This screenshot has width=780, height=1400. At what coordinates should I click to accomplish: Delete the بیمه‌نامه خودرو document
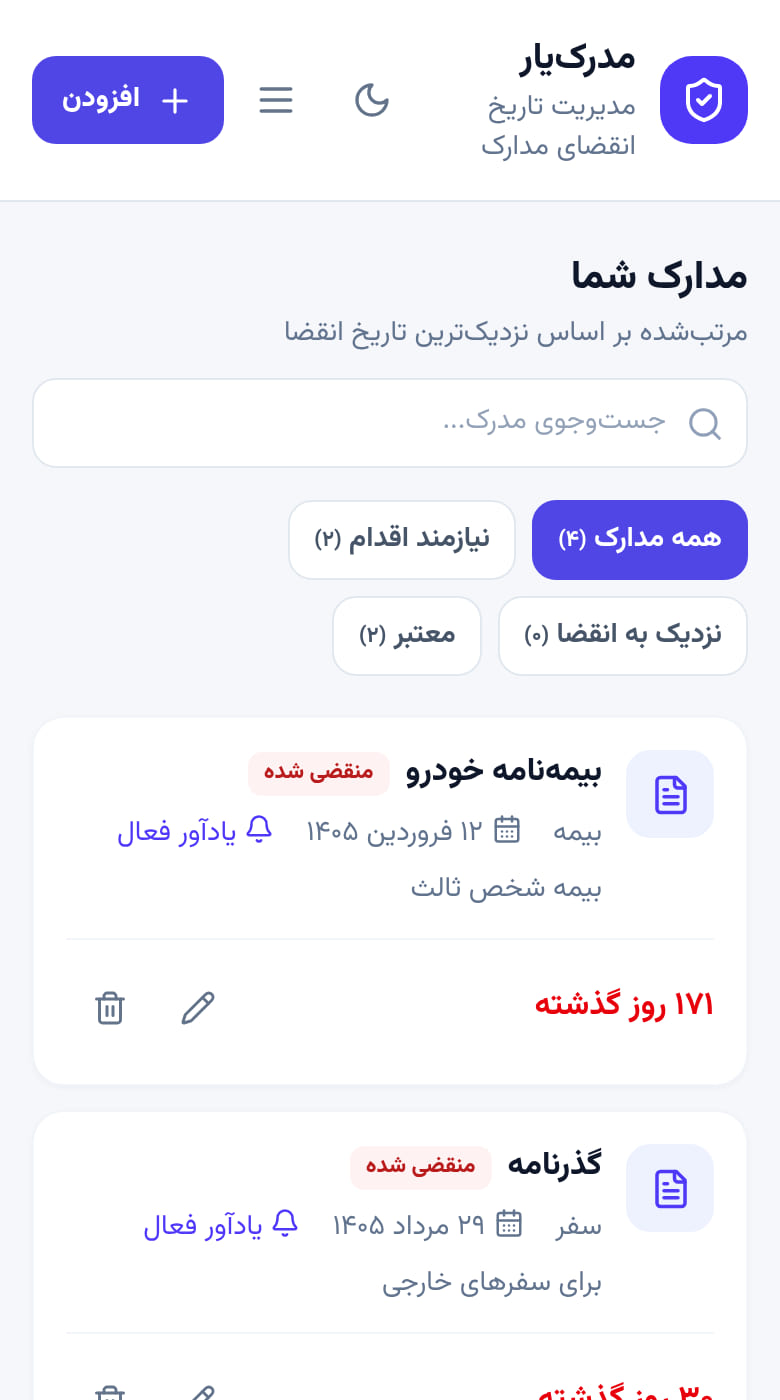[x=110, y=1008]
